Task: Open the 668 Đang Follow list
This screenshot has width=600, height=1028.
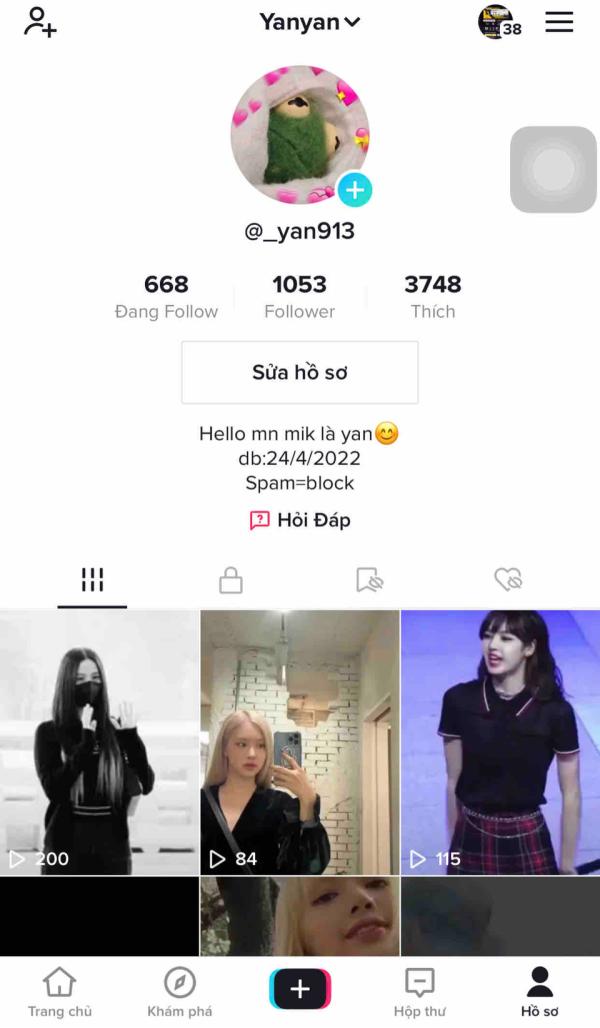Action: click(x=166, y=296)
